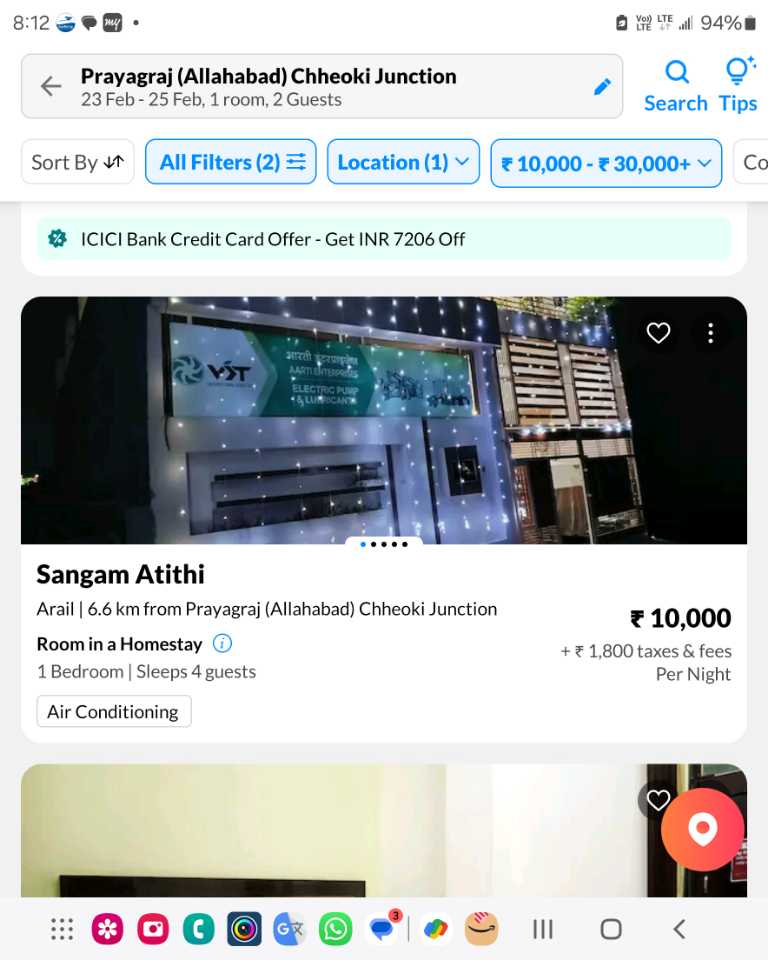Edit the search details with pencil icon

(x=602, y=87)
